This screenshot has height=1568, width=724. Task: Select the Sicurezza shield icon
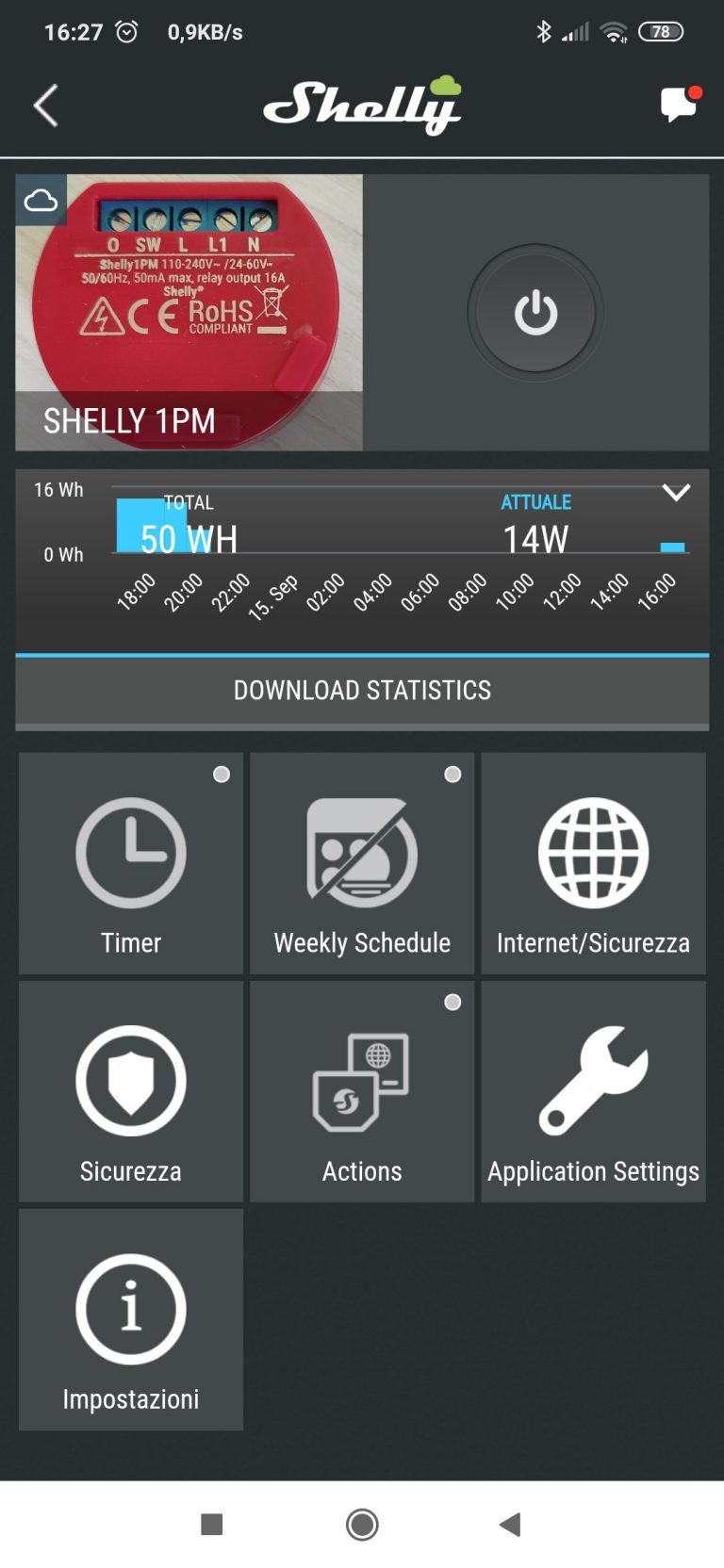tap(130, 1080)
